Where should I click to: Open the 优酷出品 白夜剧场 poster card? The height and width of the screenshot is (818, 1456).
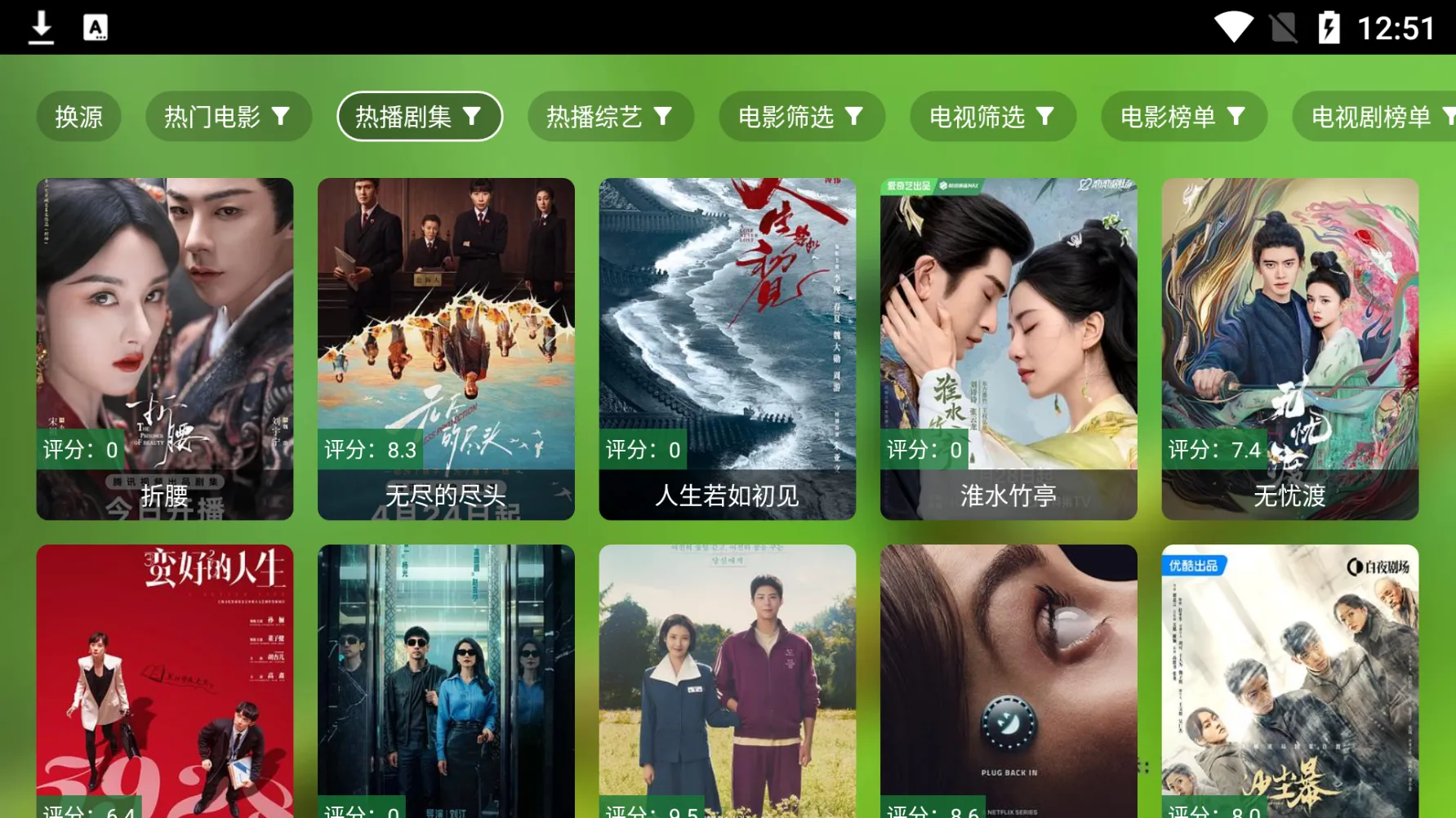coord(1289,682)
